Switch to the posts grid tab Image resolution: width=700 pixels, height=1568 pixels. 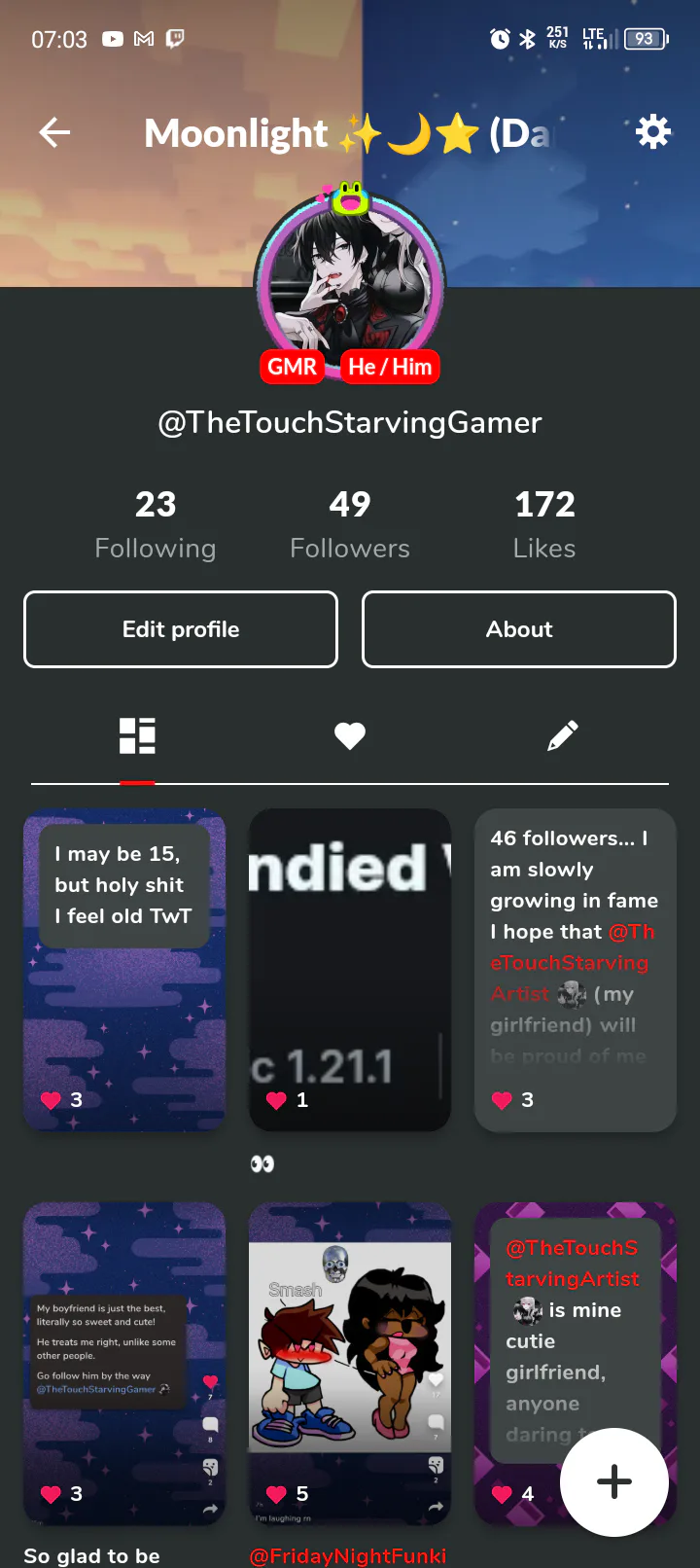137,736
